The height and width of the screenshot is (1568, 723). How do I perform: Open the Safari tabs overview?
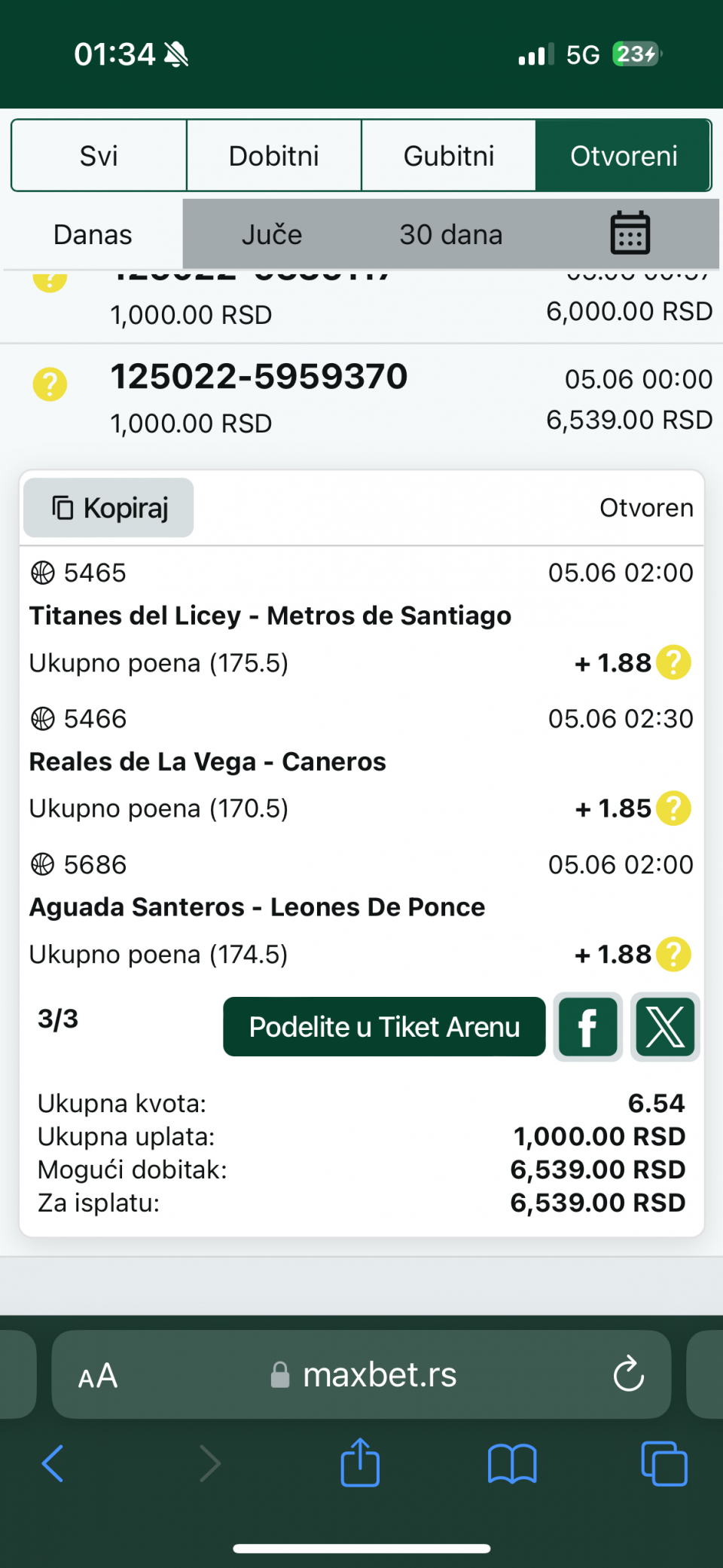point(664,1464)
